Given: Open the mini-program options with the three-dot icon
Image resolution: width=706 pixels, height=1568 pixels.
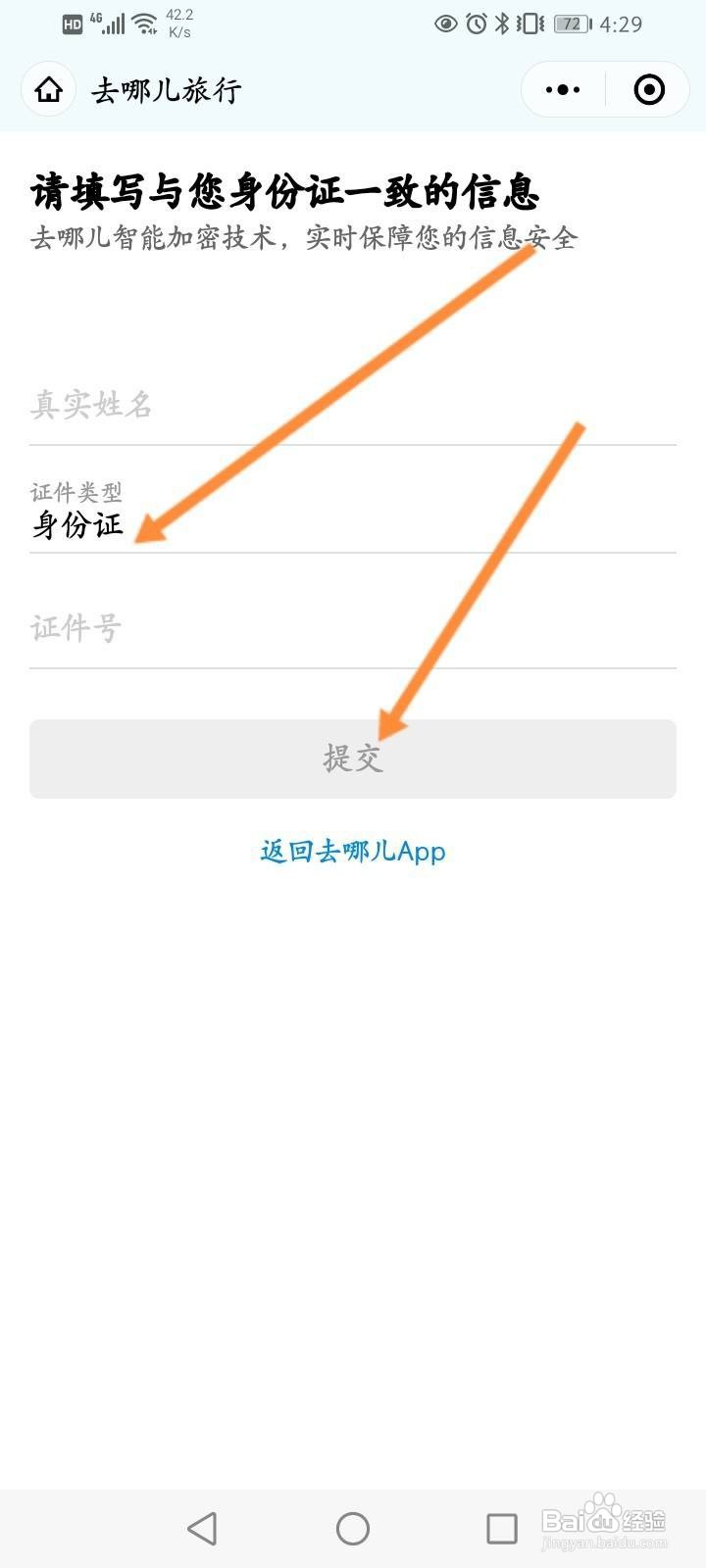Looking at the screenshot, I should click(x=561, y=89).
